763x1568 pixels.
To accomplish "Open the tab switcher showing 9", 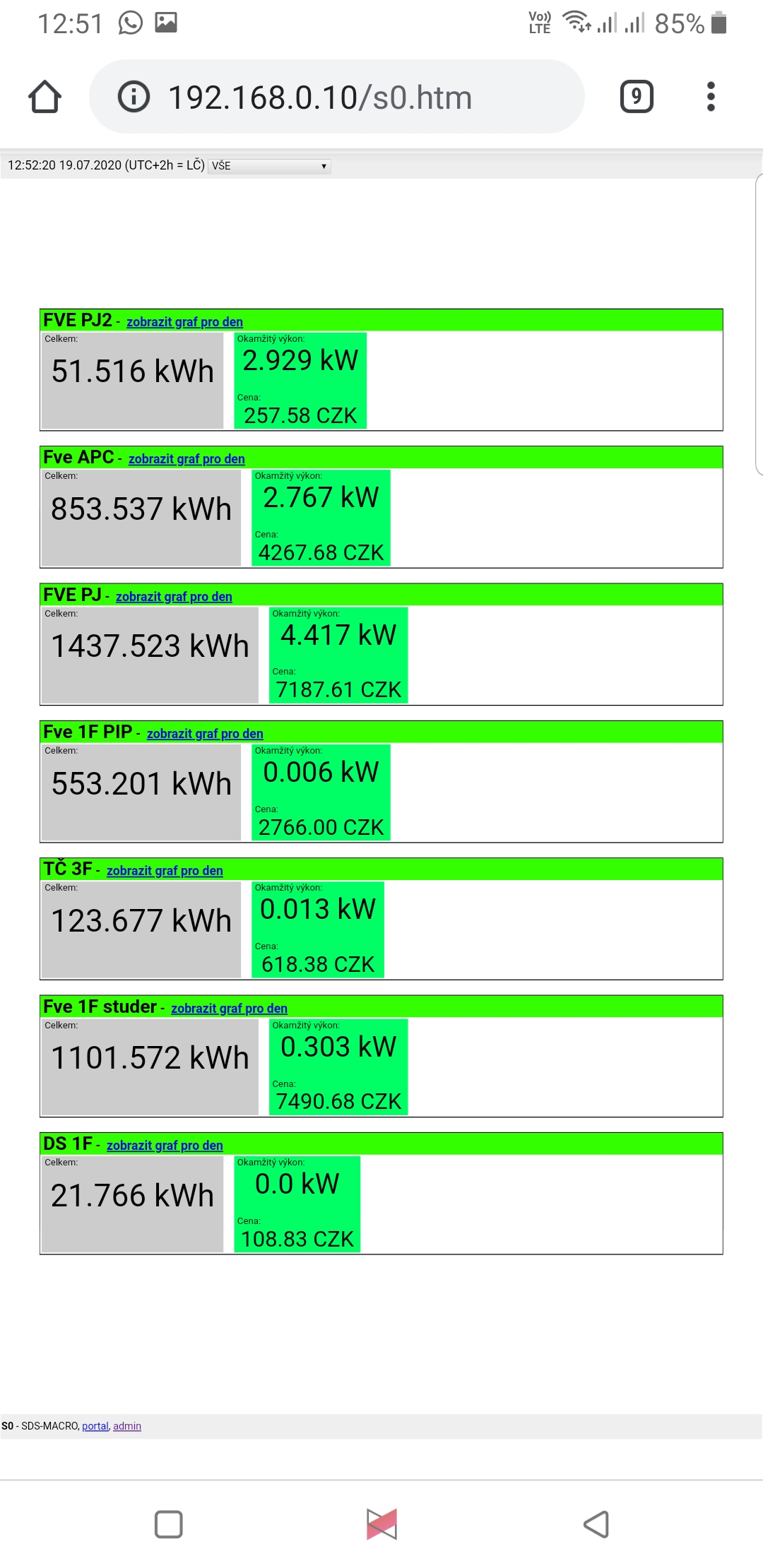I will (637, 97).
